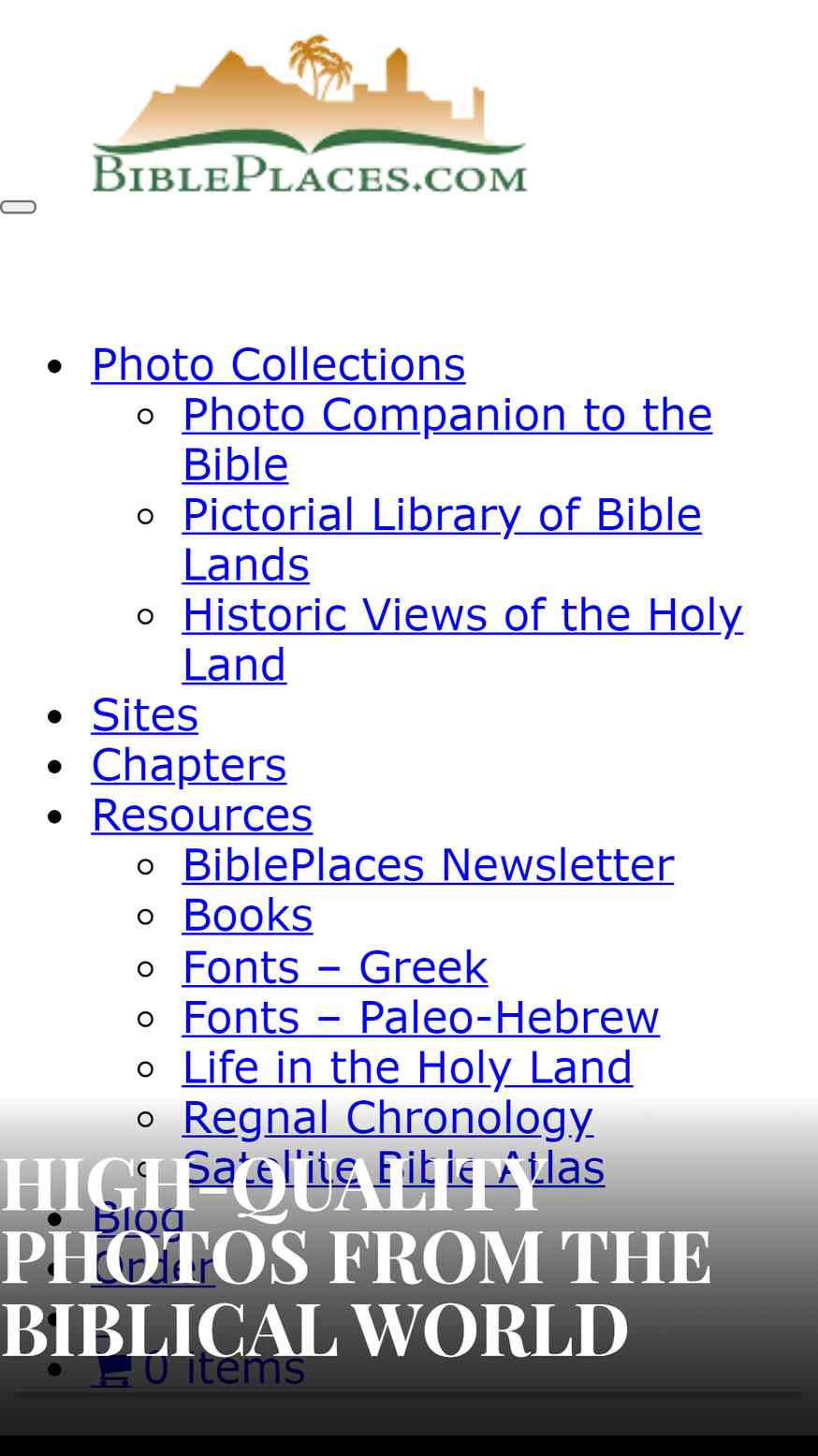This screenshot has width=818, height=1456.
Task: Open Satellite Bible Atlas
Action: point(393,1168)
